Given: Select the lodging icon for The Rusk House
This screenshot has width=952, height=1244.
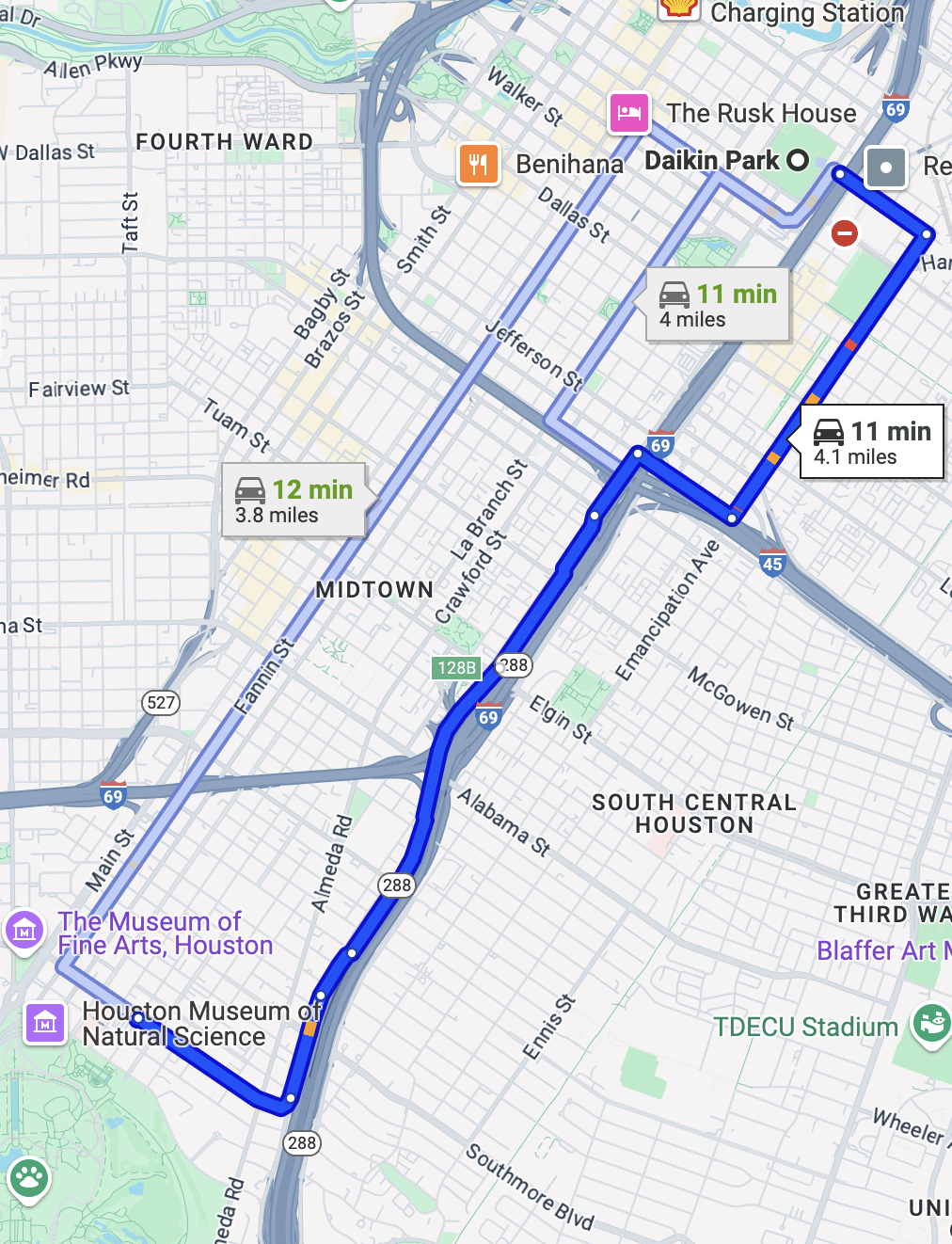Looking at the screenshot, I should click(x=628, y=113).
